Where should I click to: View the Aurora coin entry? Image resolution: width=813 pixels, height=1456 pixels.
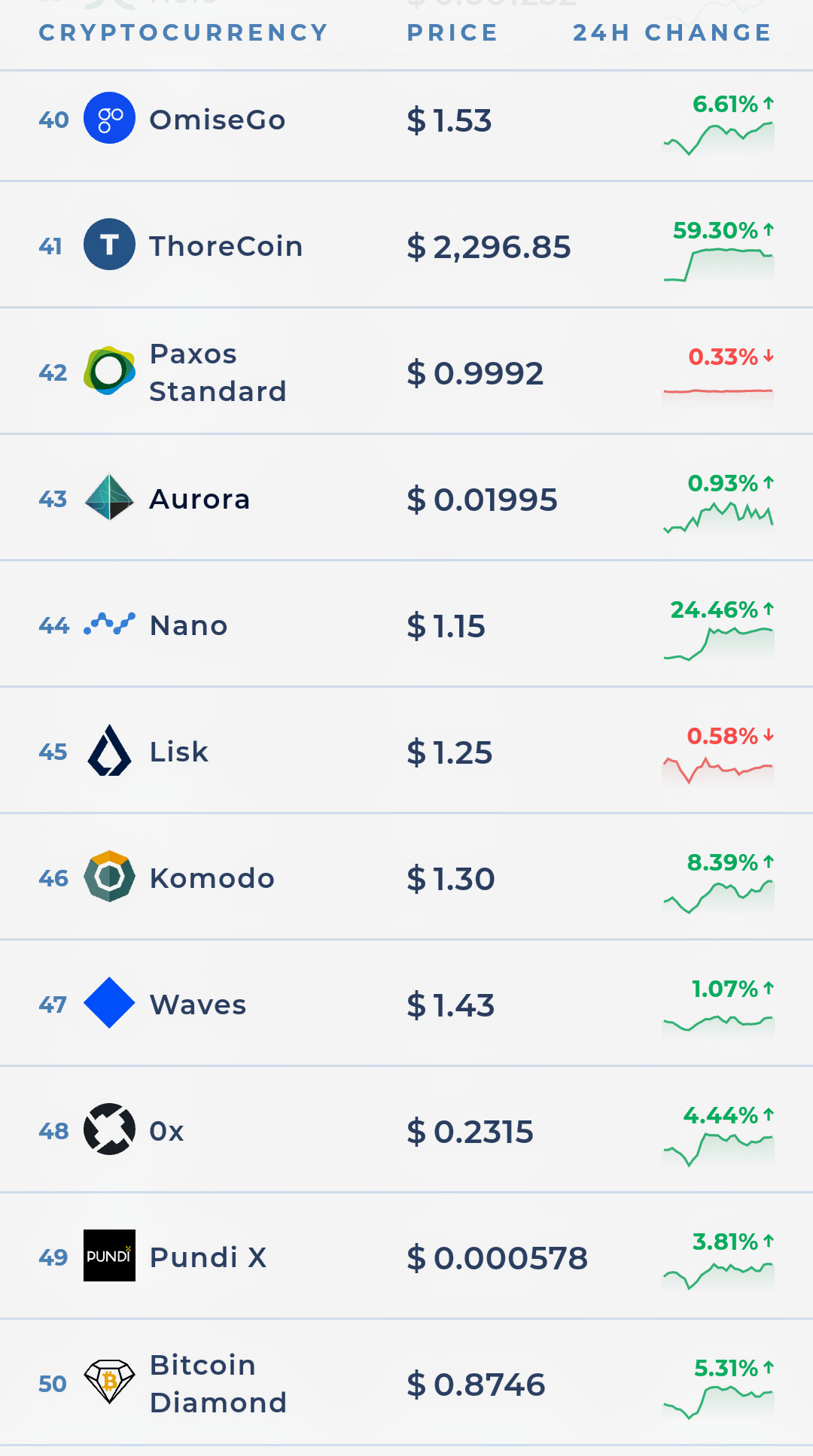click(x=406, y=497)
